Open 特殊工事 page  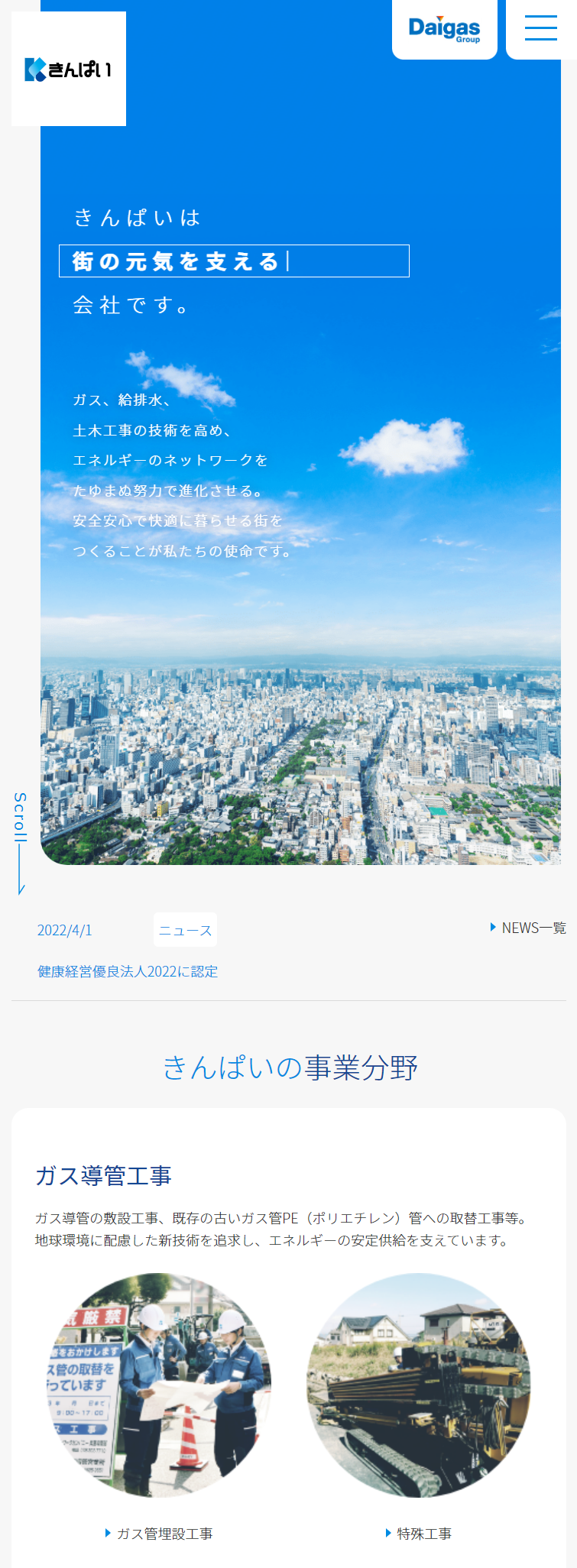pos(419,1533)
